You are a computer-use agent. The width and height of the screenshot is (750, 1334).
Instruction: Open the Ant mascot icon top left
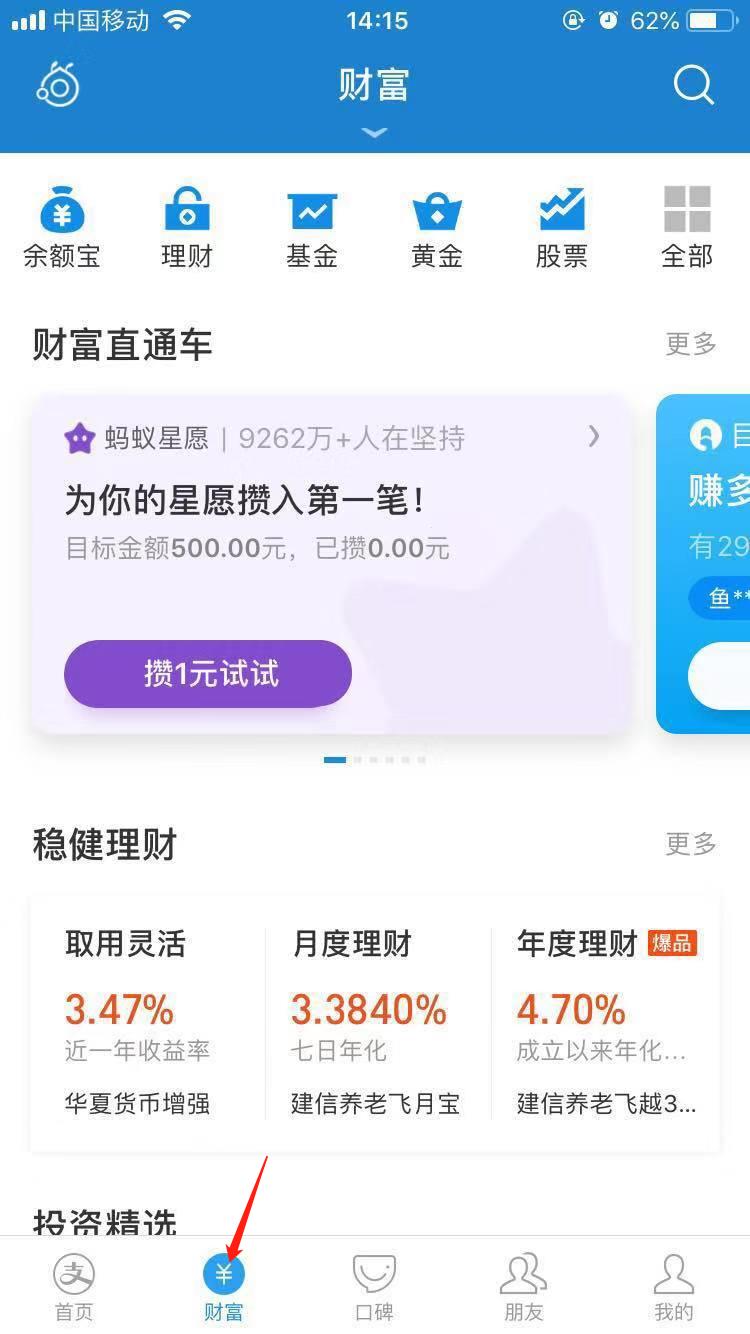pyautogui.click(x=57, y=86)
